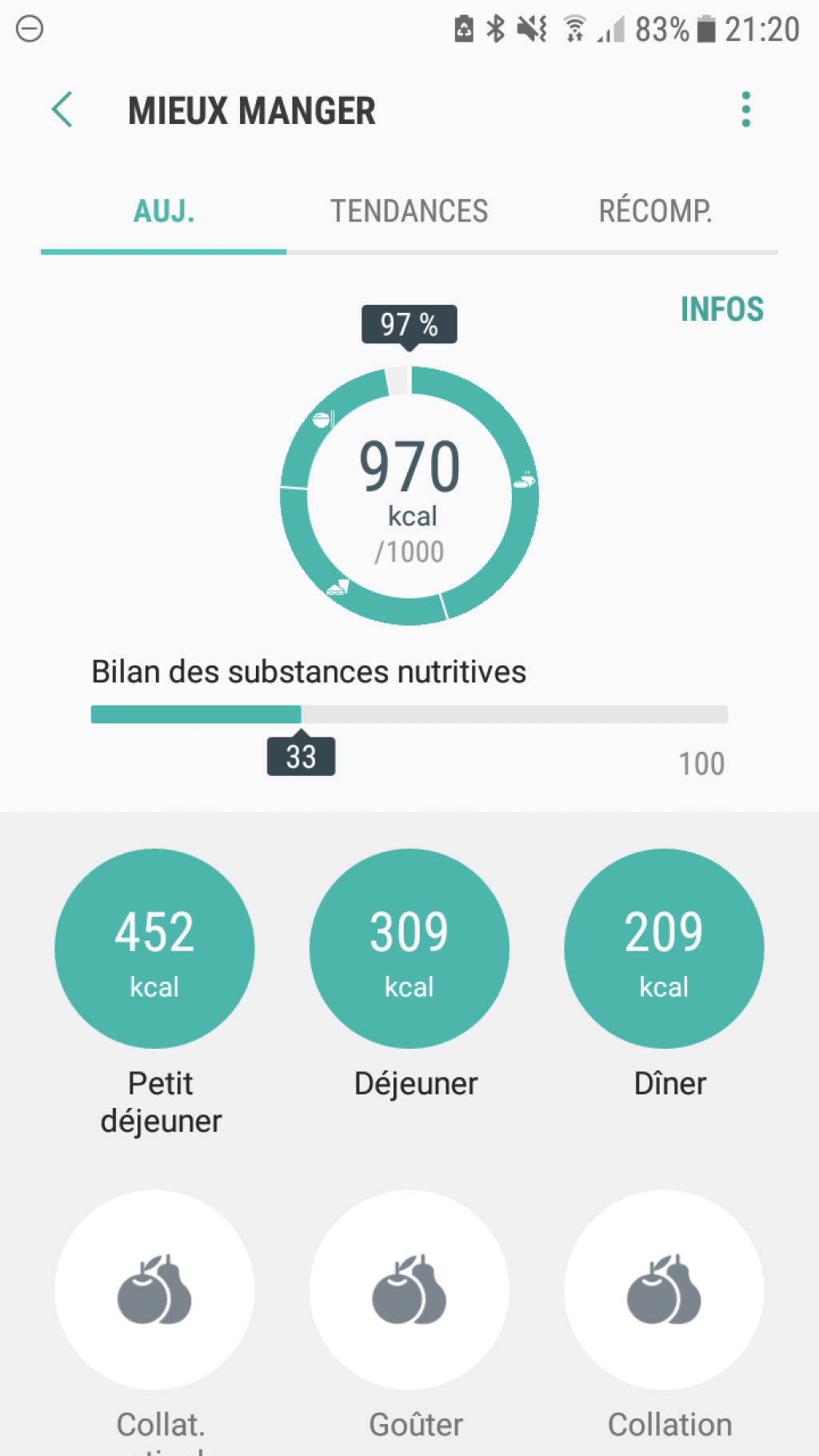The image size is (819, 1456).
Task: Go back from Mieux Manger
Action: pos(62,110)
